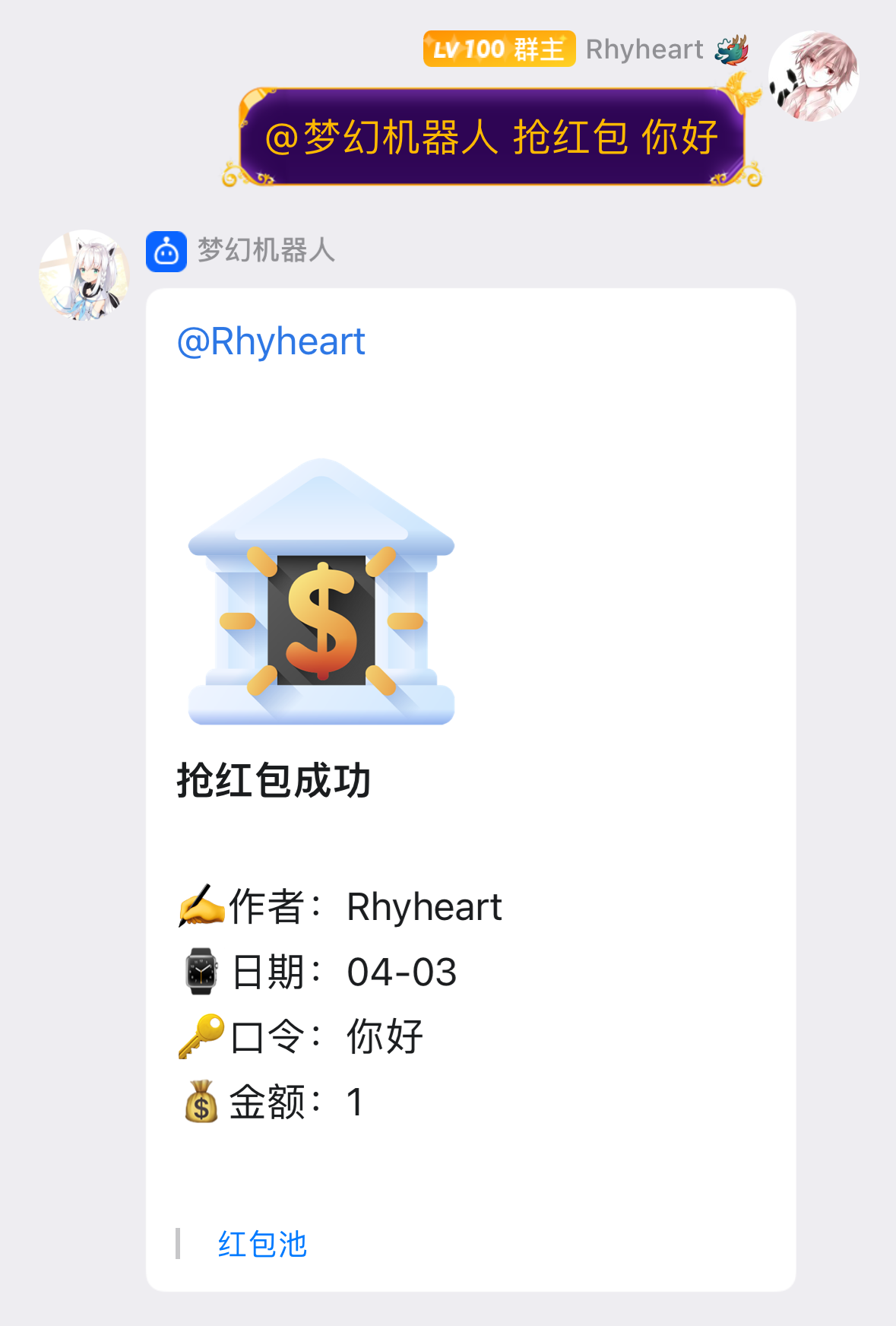Viewport: 896px width, 1326px height.
Task: Click the watch emoji beside 日期
Action: click(200, 969)
